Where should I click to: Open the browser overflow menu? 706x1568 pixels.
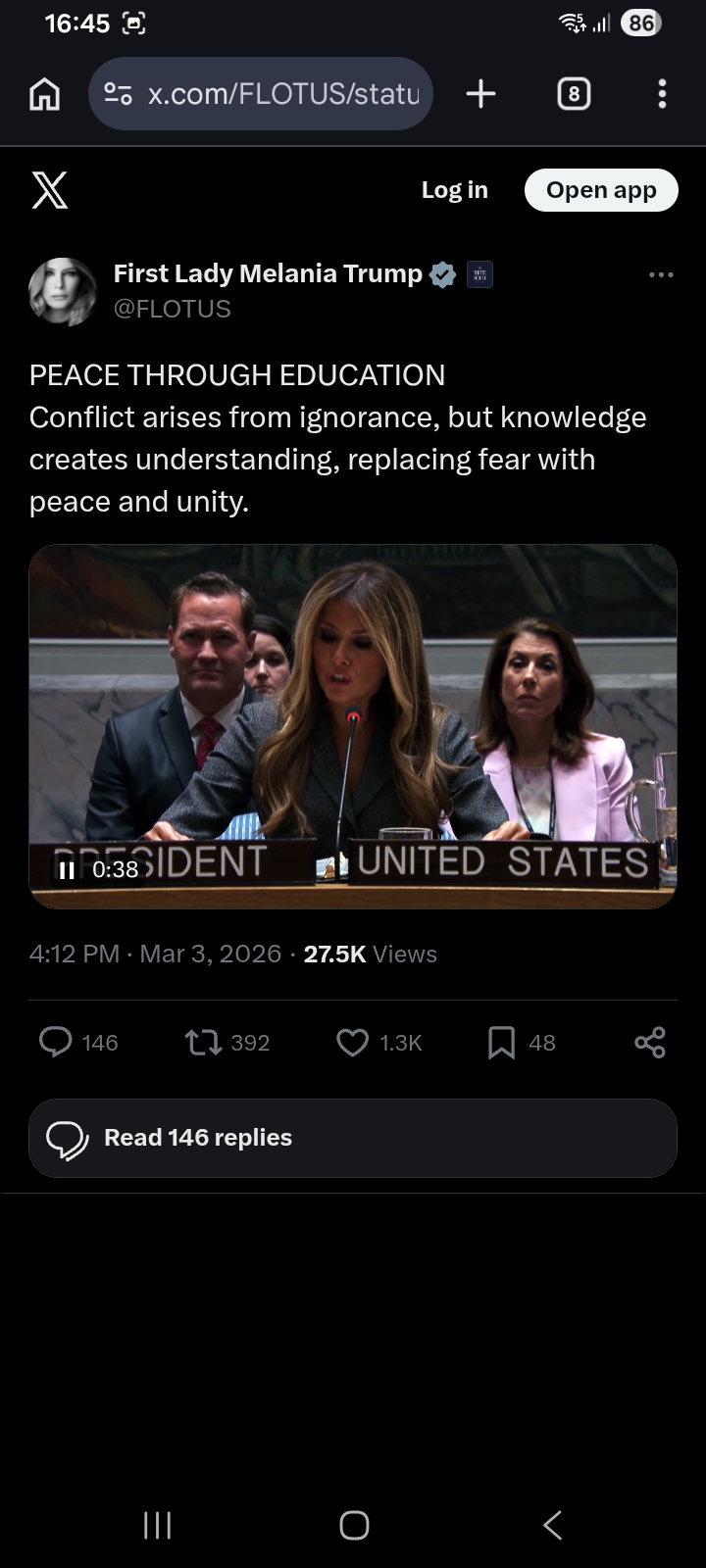[662, 94]
